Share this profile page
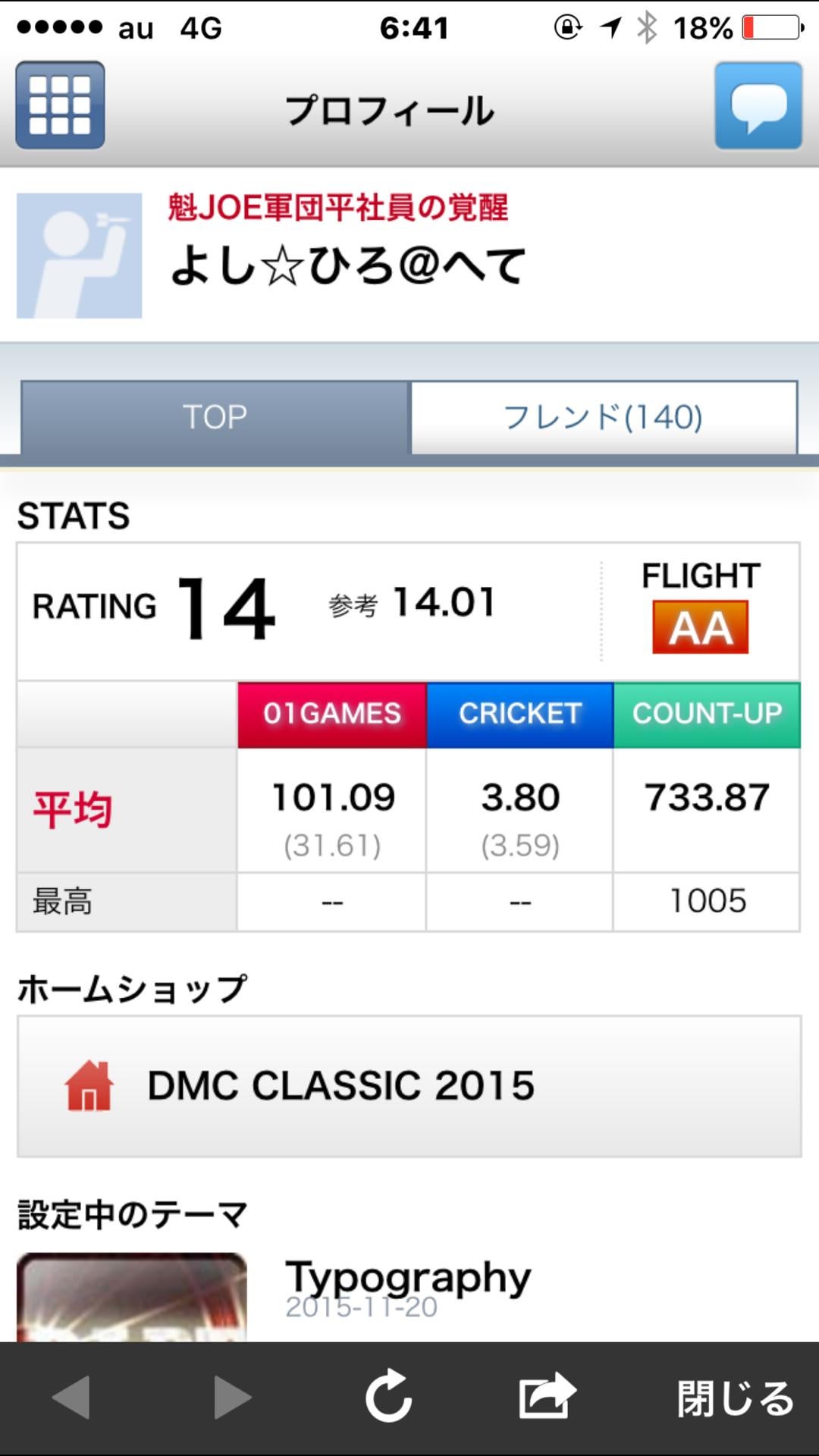Image resolution: width=819 pixels, height=1456 pixels. (547, 1397)
